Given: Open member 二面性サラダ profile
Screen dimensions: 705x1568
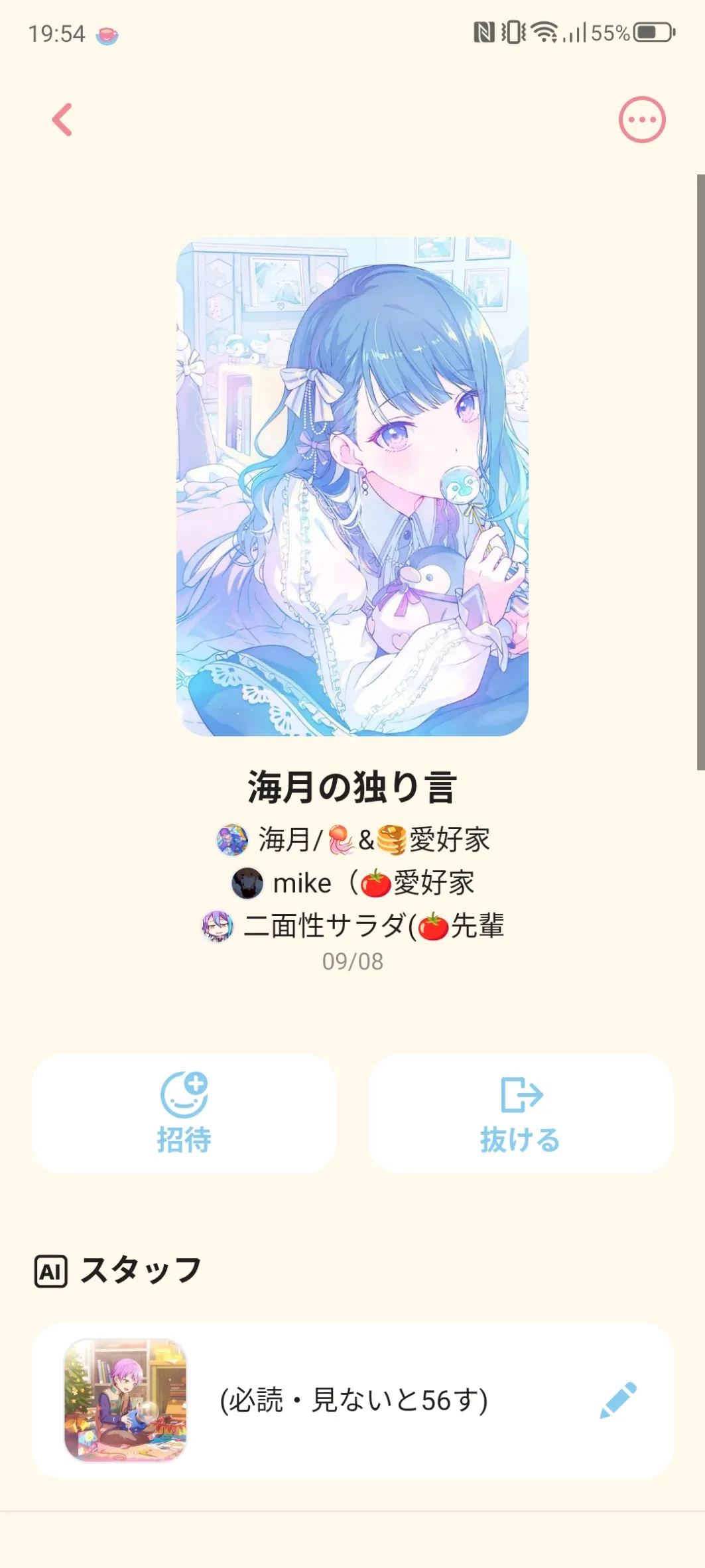Looking at the screenshot, I should [x=353, y=926].
